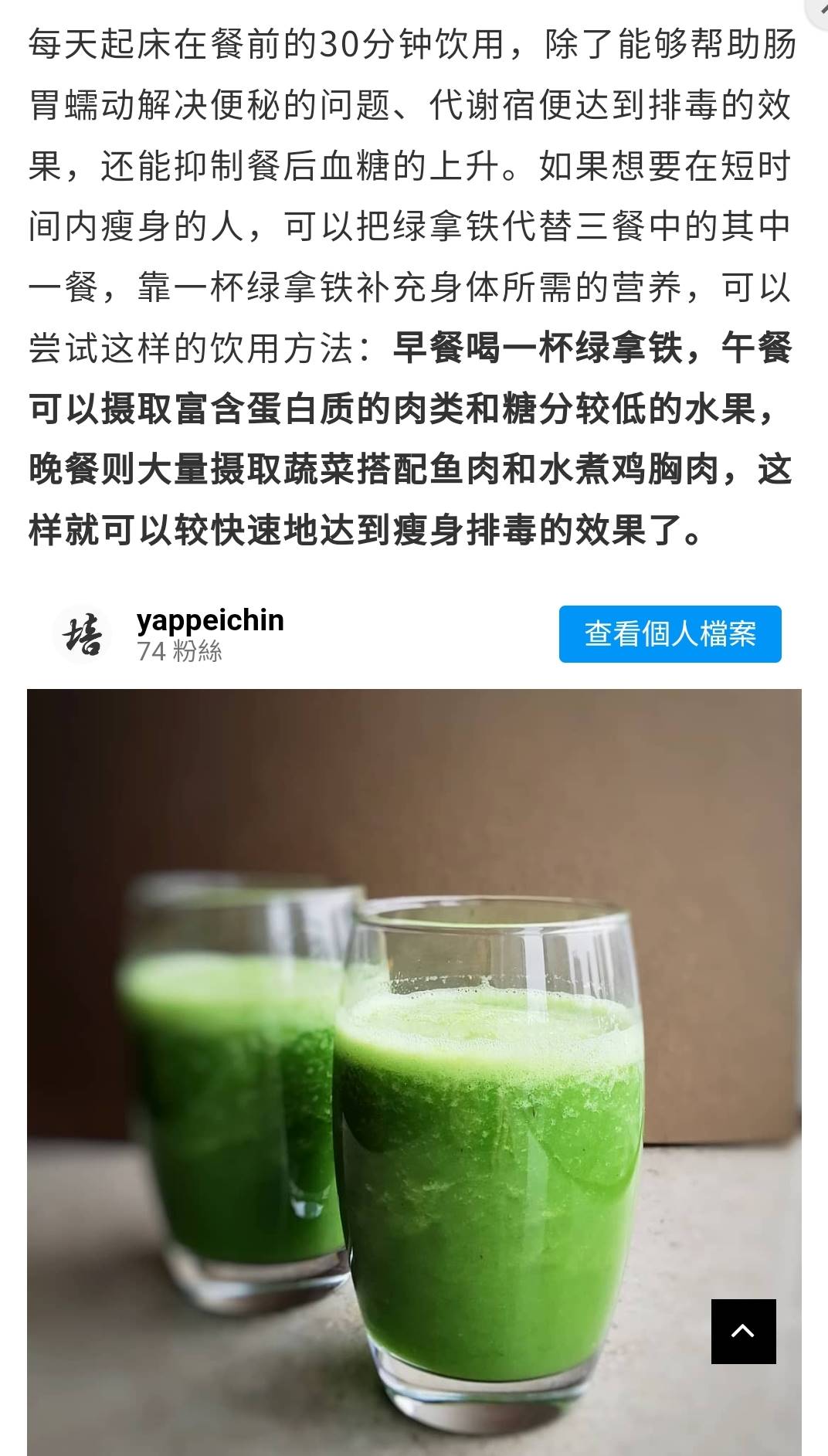828x1456 pixels.
Task: Jump back to the top of the page
Action: 743,1331
